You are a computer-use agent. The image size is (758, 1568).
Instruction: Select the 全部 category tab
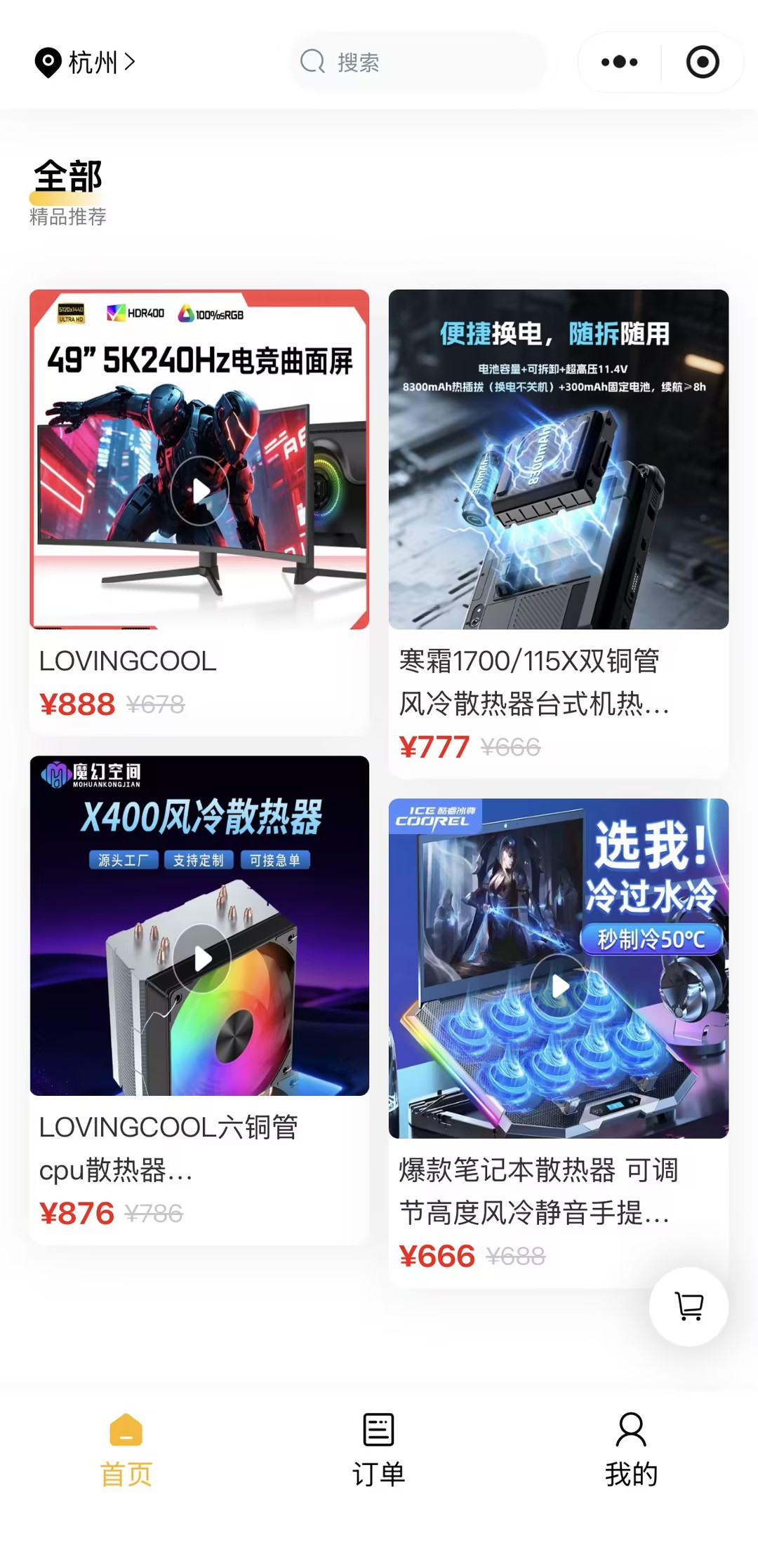pos(68,178)
